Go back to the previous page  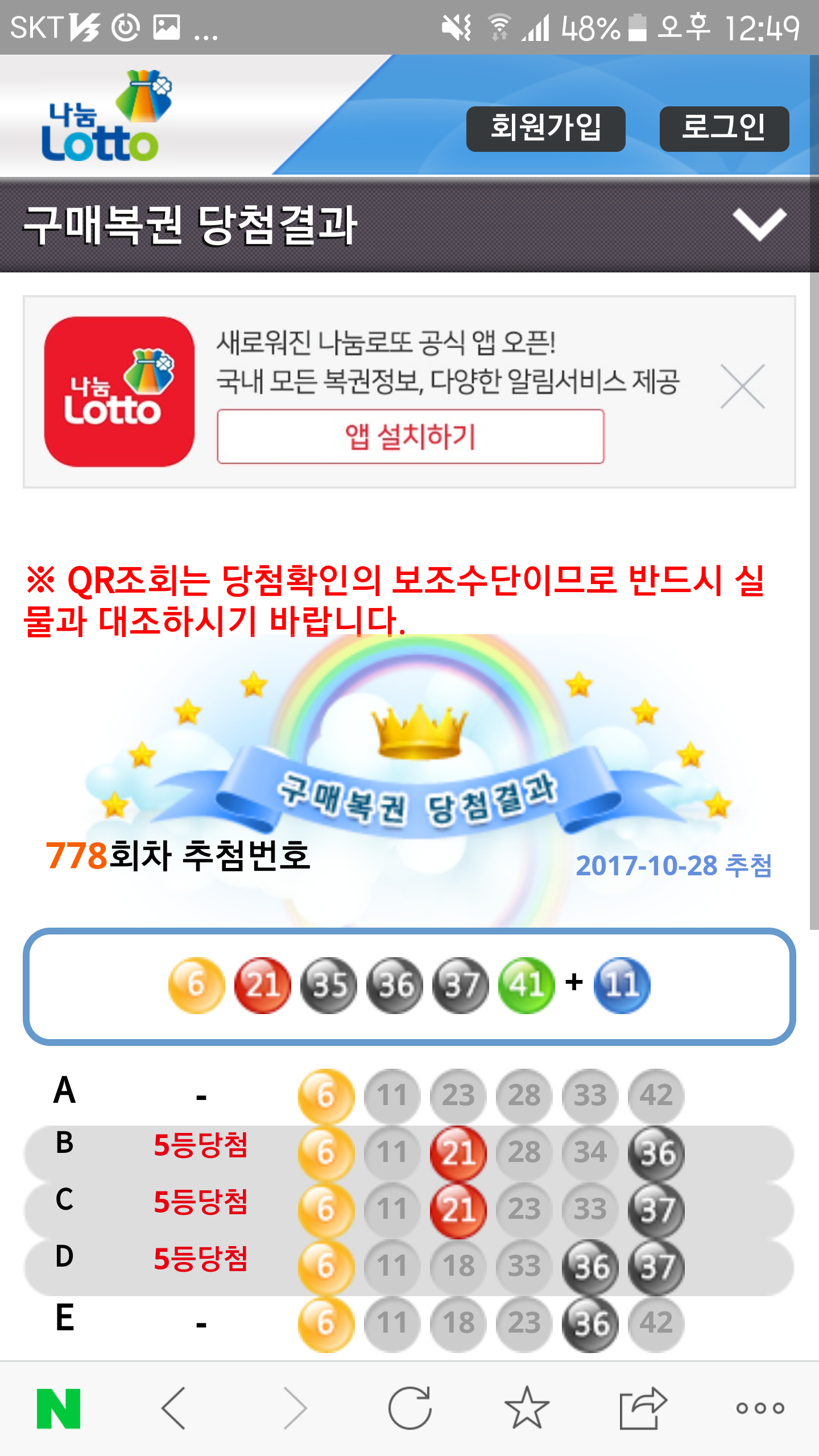click(174, 1408)
